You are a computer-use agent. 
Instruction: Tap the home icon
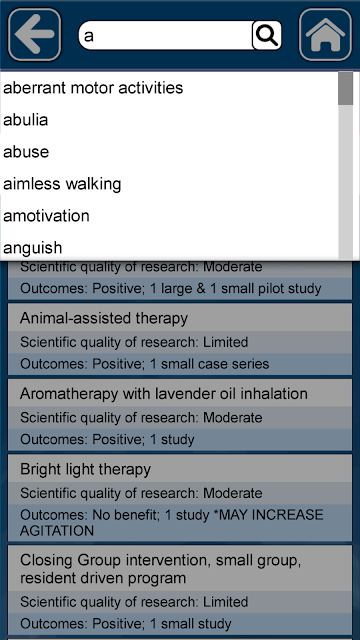(325, 35)
